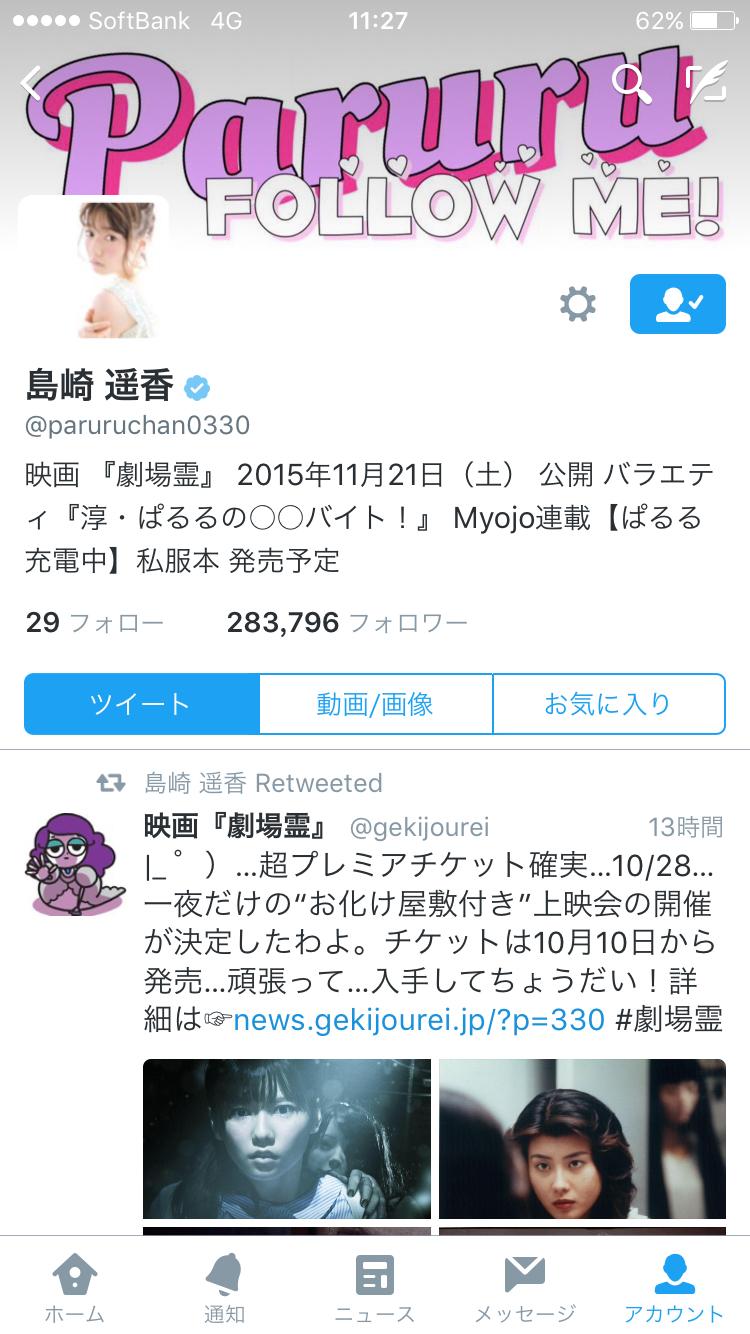
Task: Switch to the ニュース tab
Action: click(375, 1286)
